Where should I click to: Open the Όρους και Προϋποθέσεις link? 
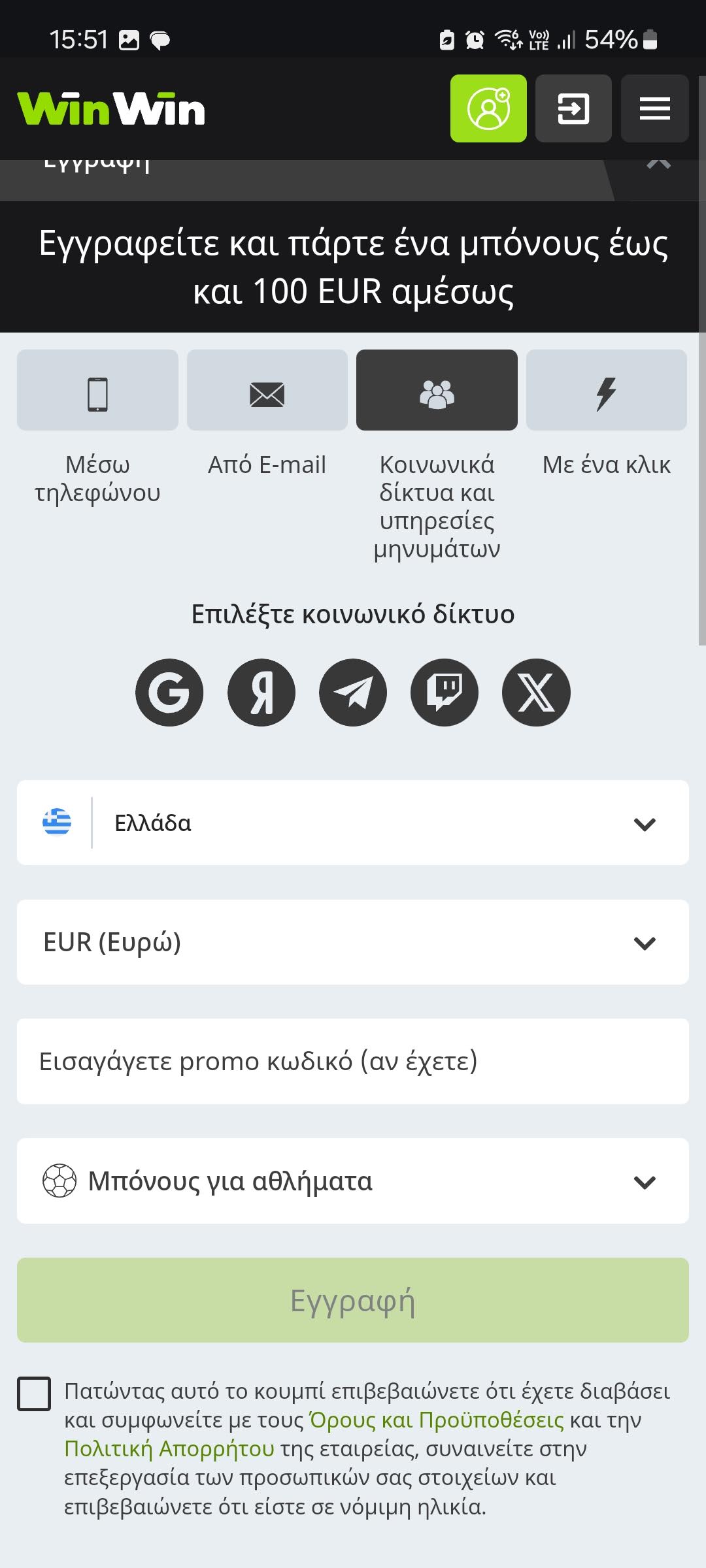[x=437, y=1420]
